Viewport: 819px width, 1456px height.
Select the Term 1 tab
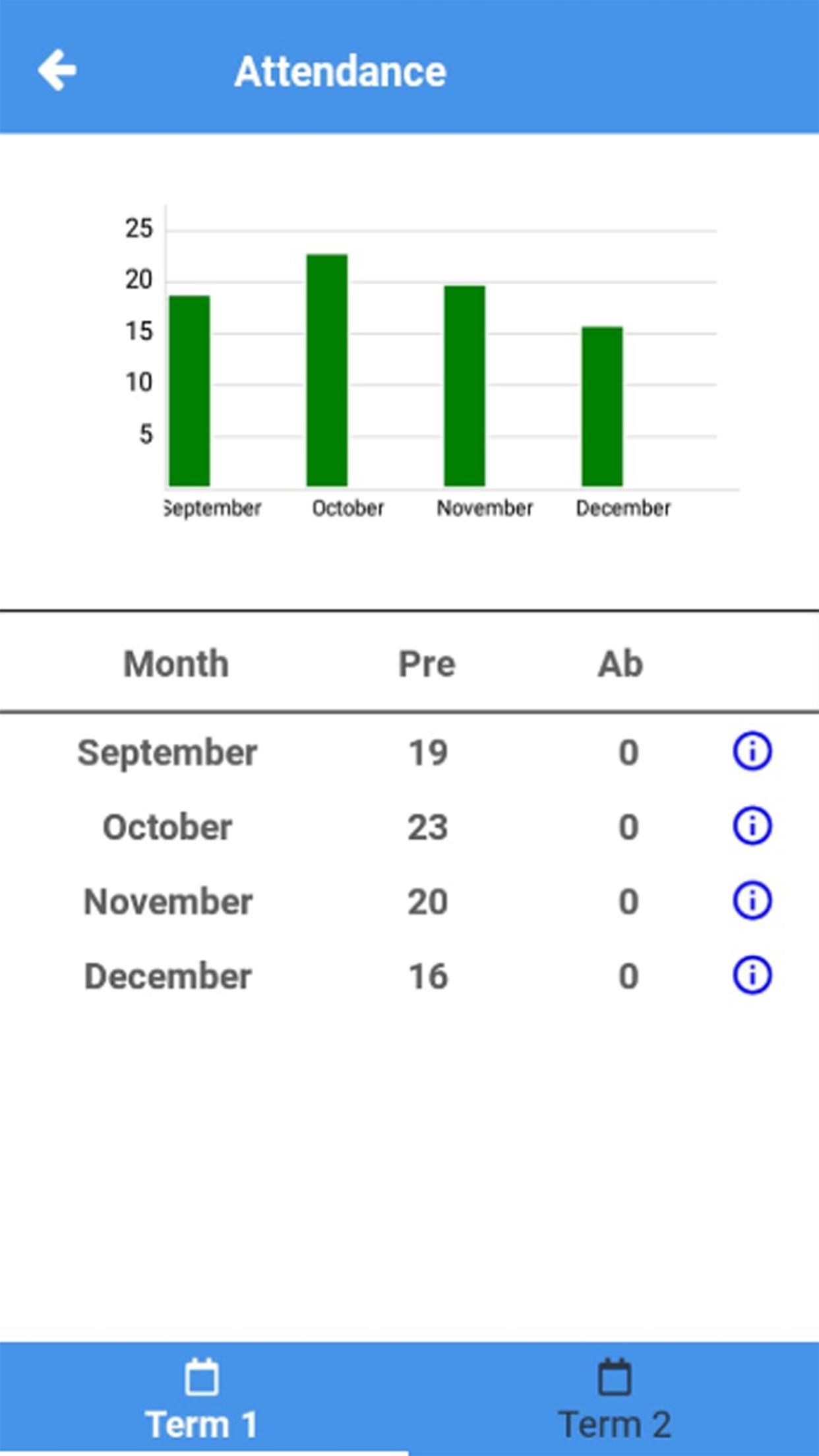(x=202, y=1399)
